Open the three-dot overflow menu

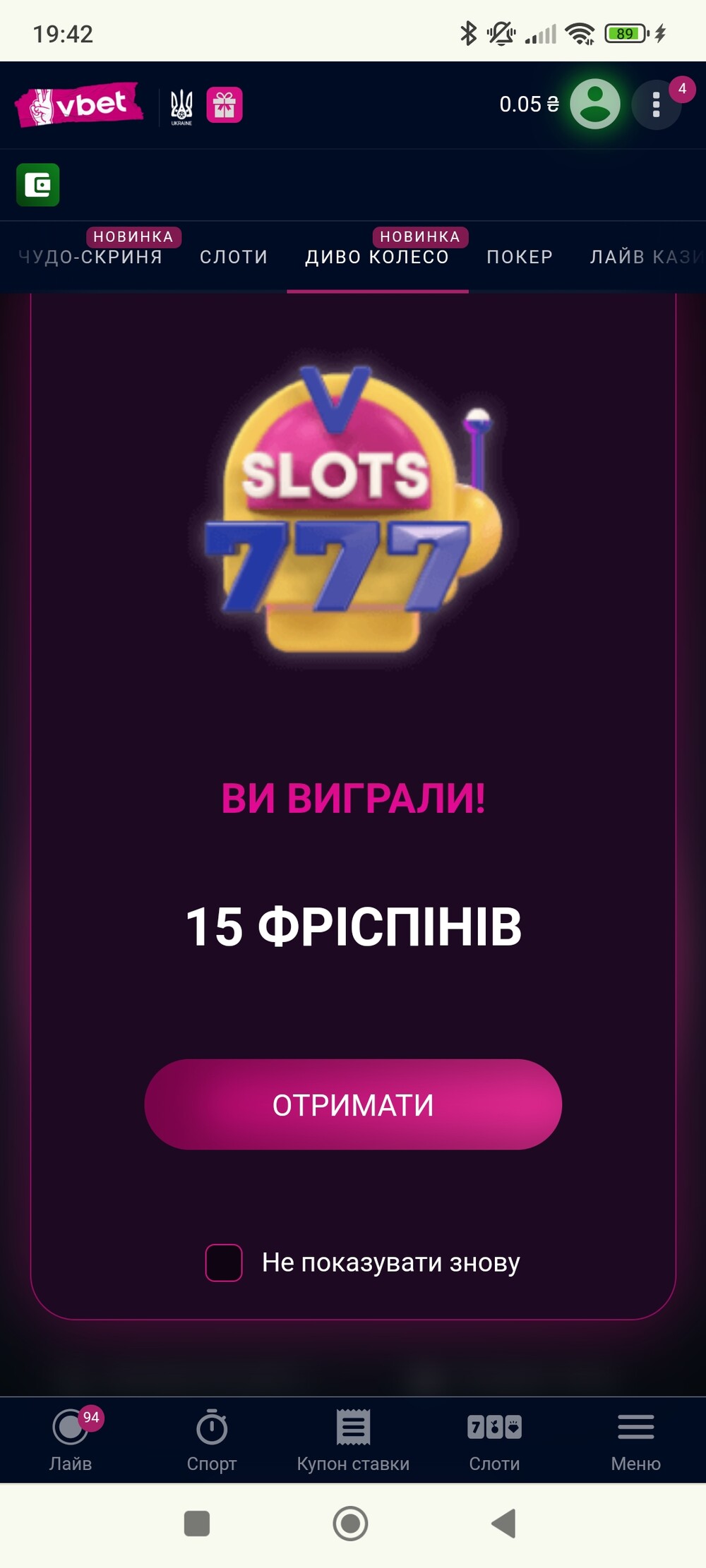[656, 104]
